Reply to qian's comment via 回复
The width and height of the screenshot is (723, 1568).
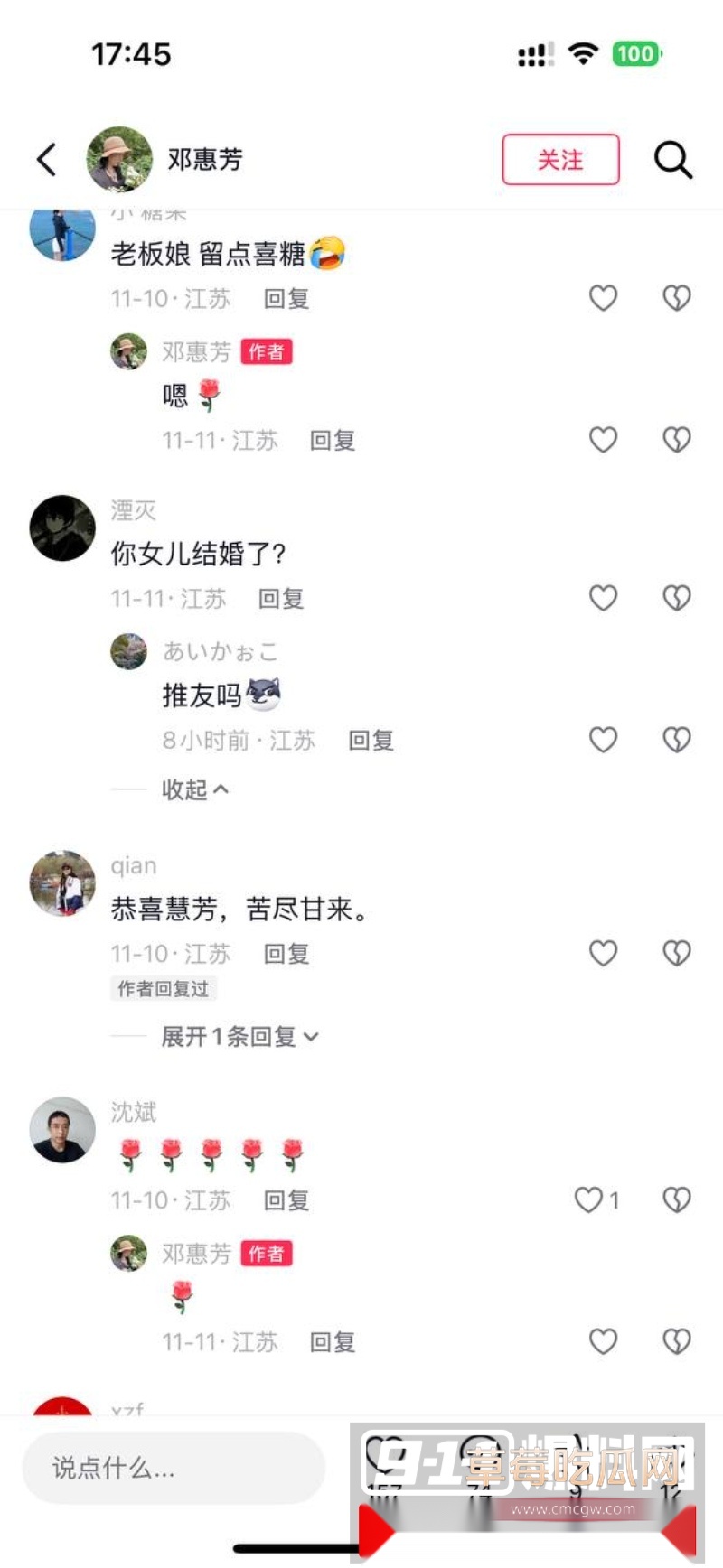[x=285, y=953]
